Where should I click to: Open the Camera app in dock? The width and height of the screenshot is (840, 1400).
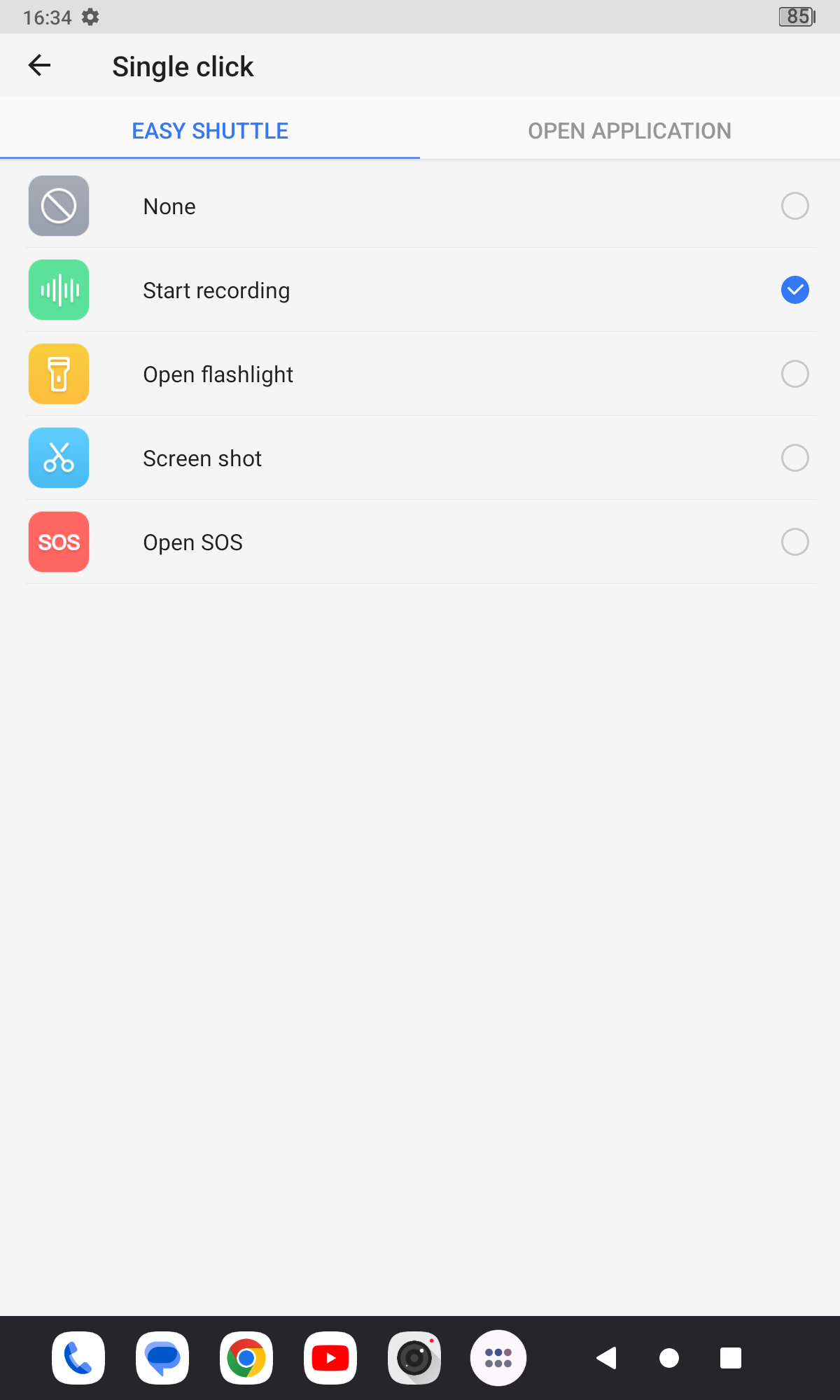pos(414,1358)
